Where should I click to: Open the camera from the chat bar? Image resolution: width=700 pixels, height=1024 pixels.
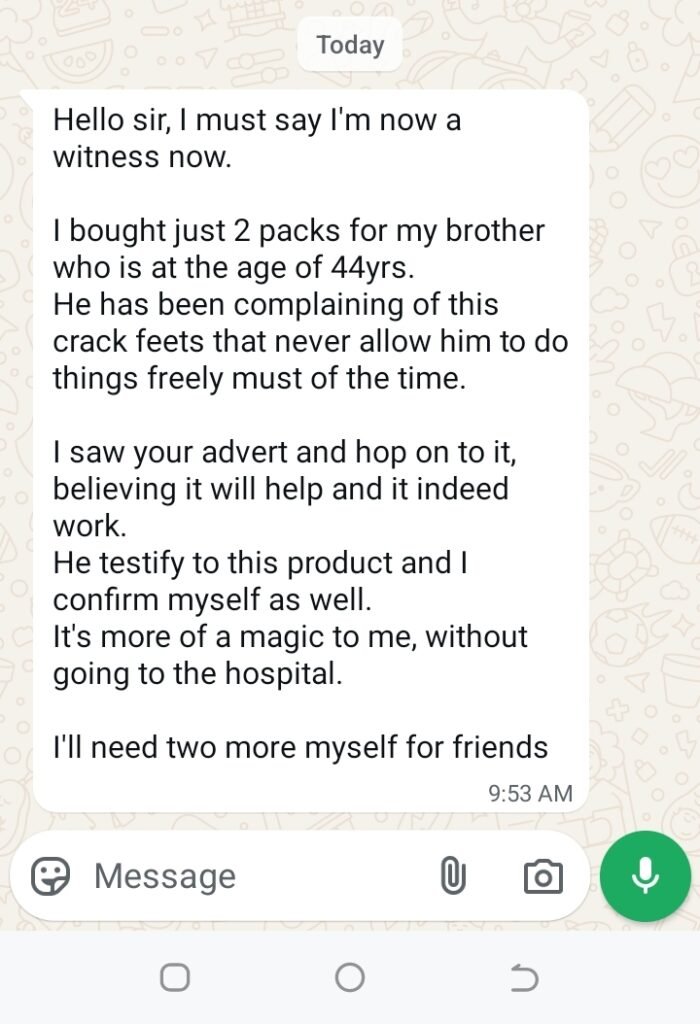pos(543,877)
